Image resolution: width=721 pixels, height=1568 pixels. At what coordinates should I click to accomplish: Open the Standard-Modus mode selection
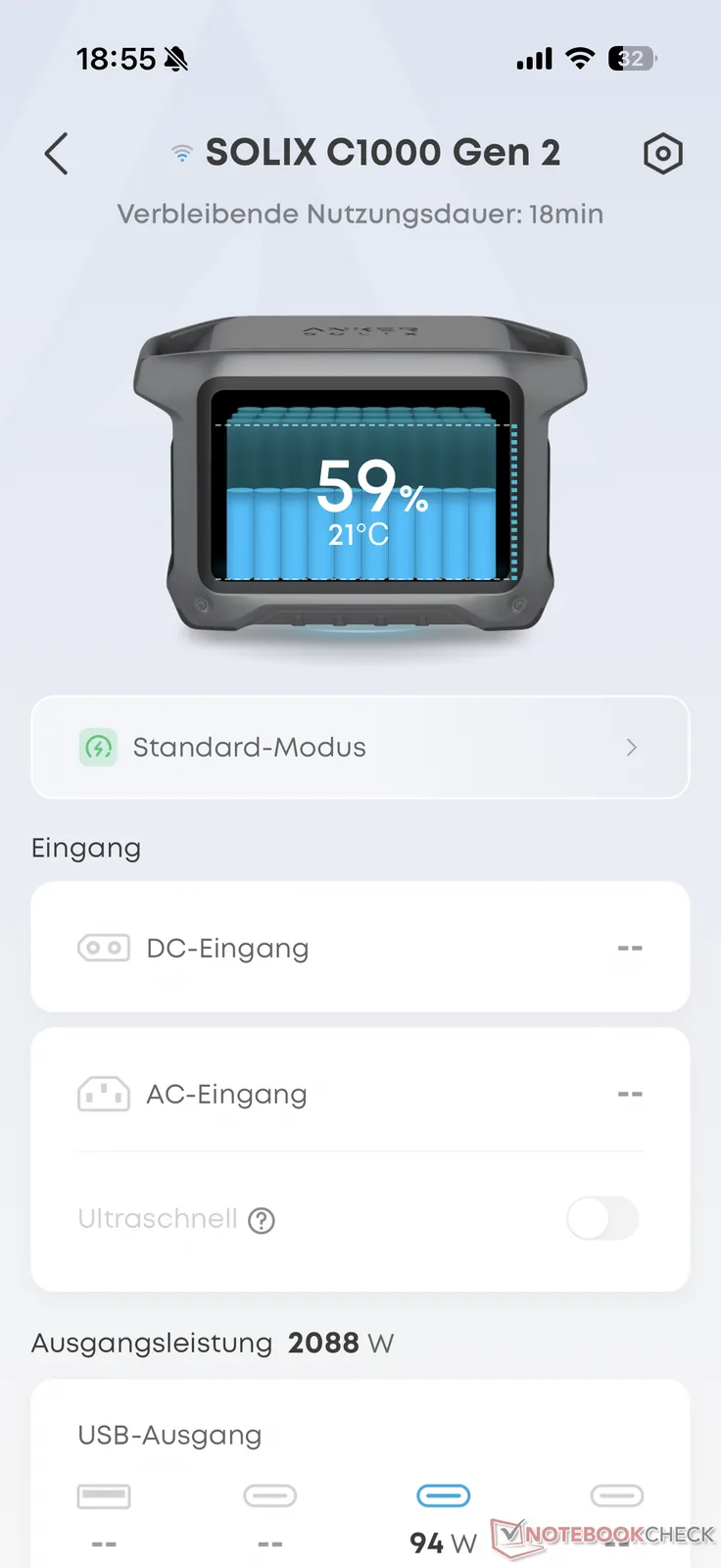coord(360,748)
